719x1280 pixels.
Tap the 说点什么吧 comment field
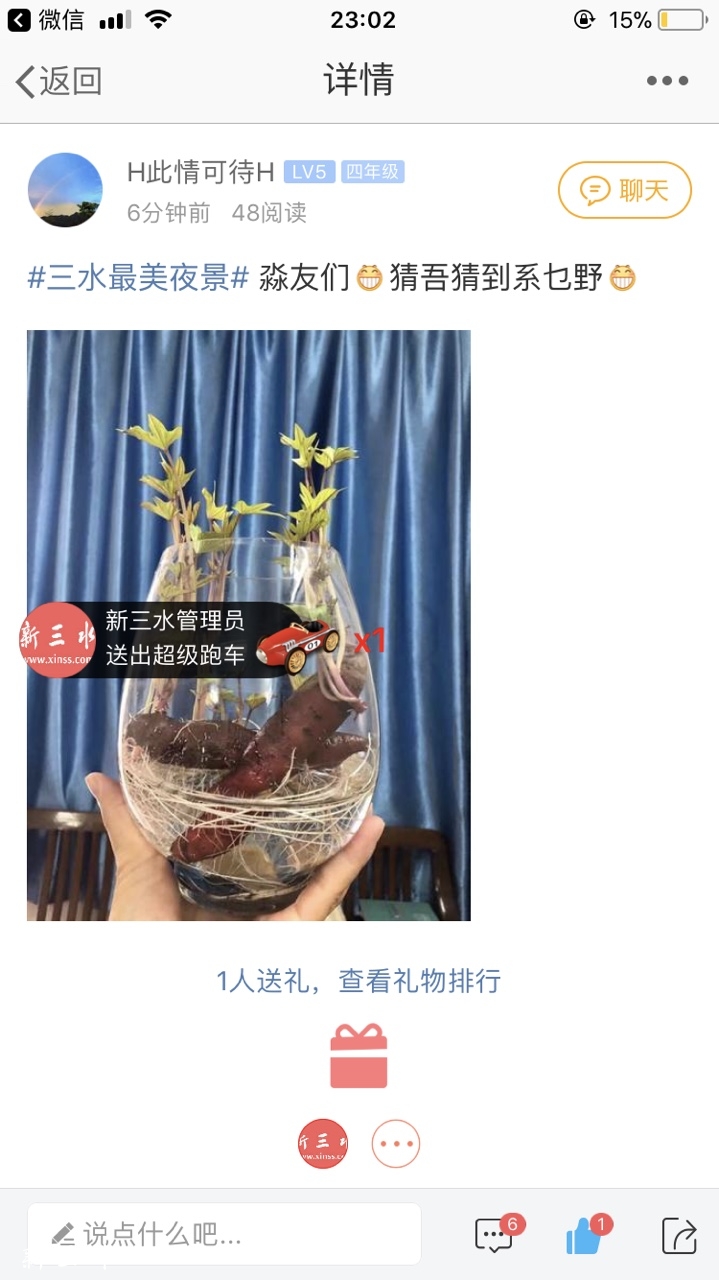tap(224, 1234)
